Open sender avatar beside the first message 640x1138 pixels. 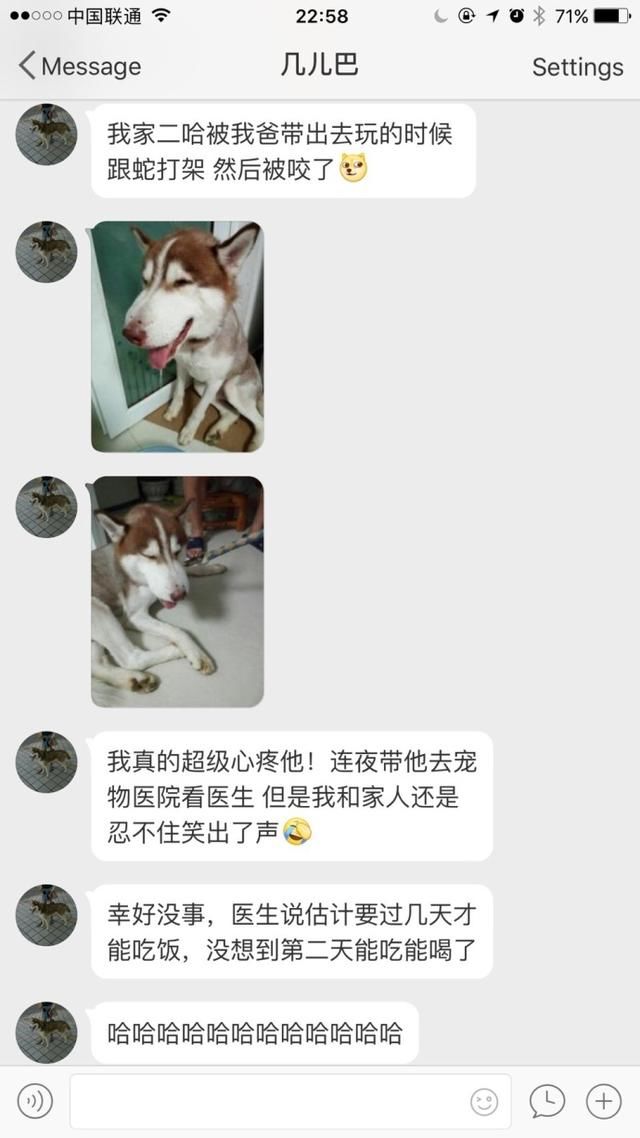pyautogui.click(x=46, y=134)
